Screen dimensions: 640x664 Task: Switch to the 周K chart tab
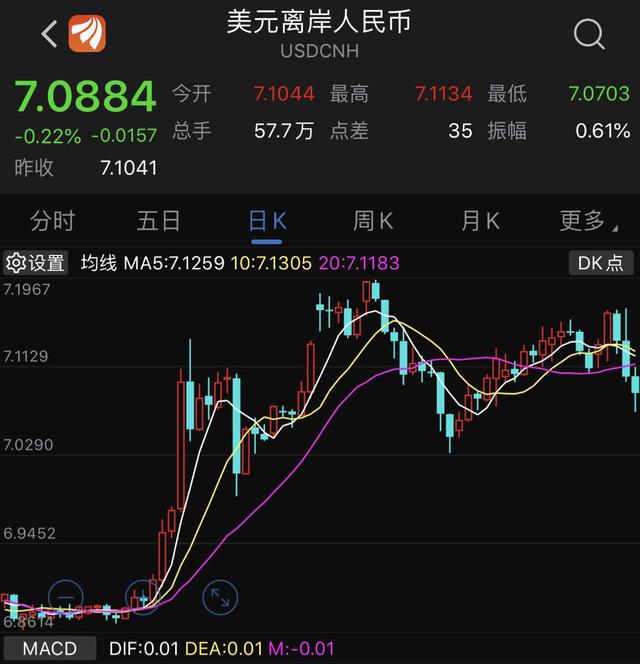click(373, 221)
